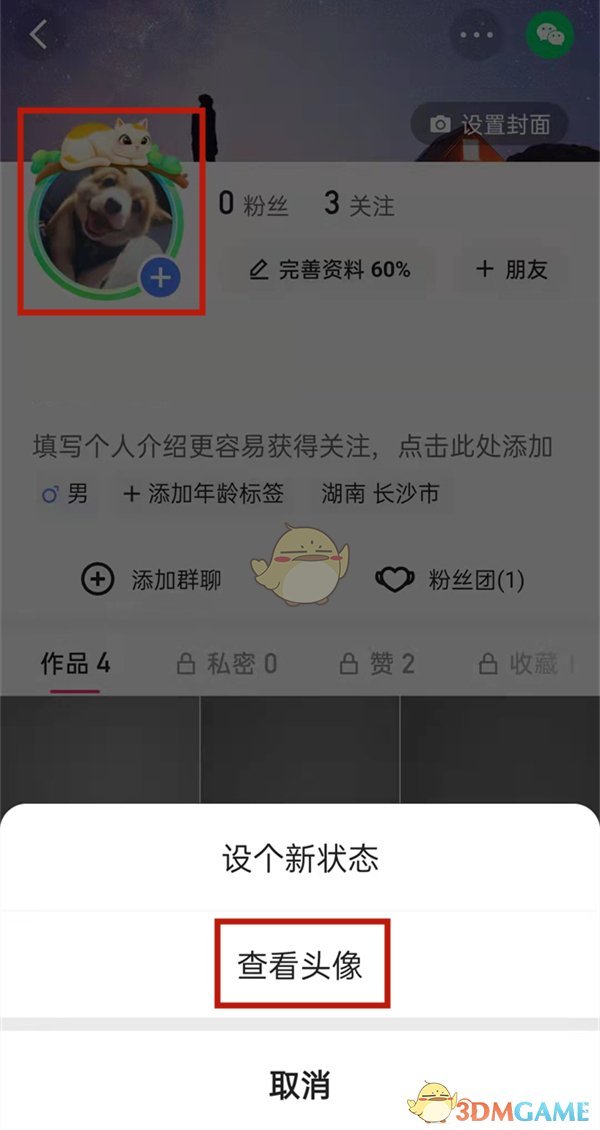The width and height of the screenshot is (600, 1130).
Task: Open the green WeChat share icon
Action: [x=549, y=36]
